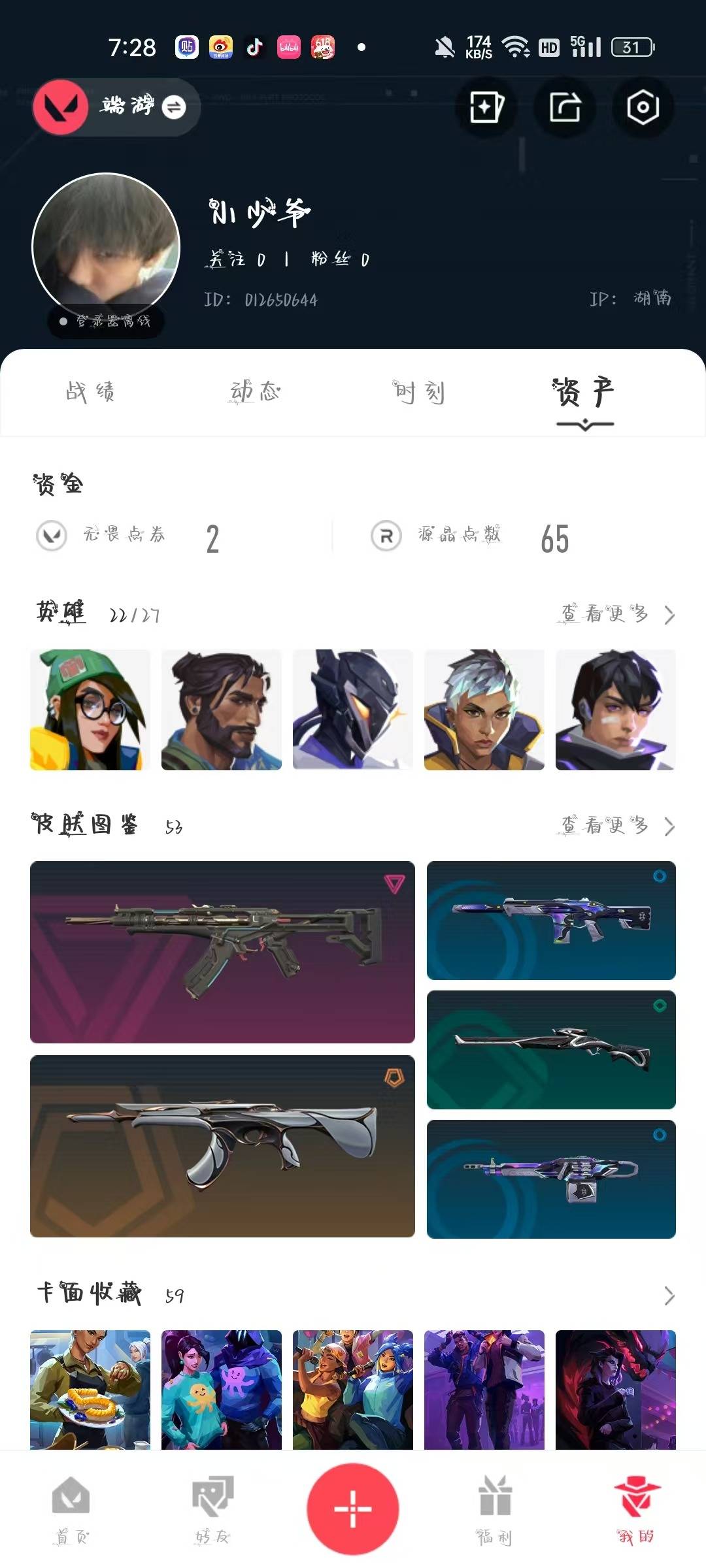Viewport: 706px width, 1568px height.
Task: Expand the 卡面收藏 collection chevron
Action: (x=669, y=1295)
